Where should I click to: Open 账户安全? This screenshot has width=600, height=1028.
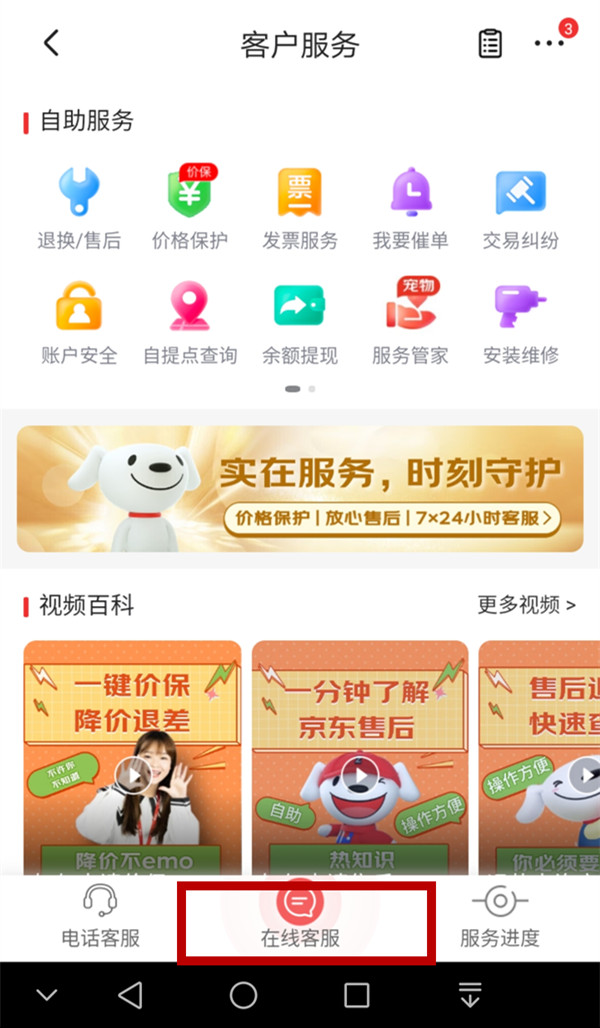coord(79,323)
